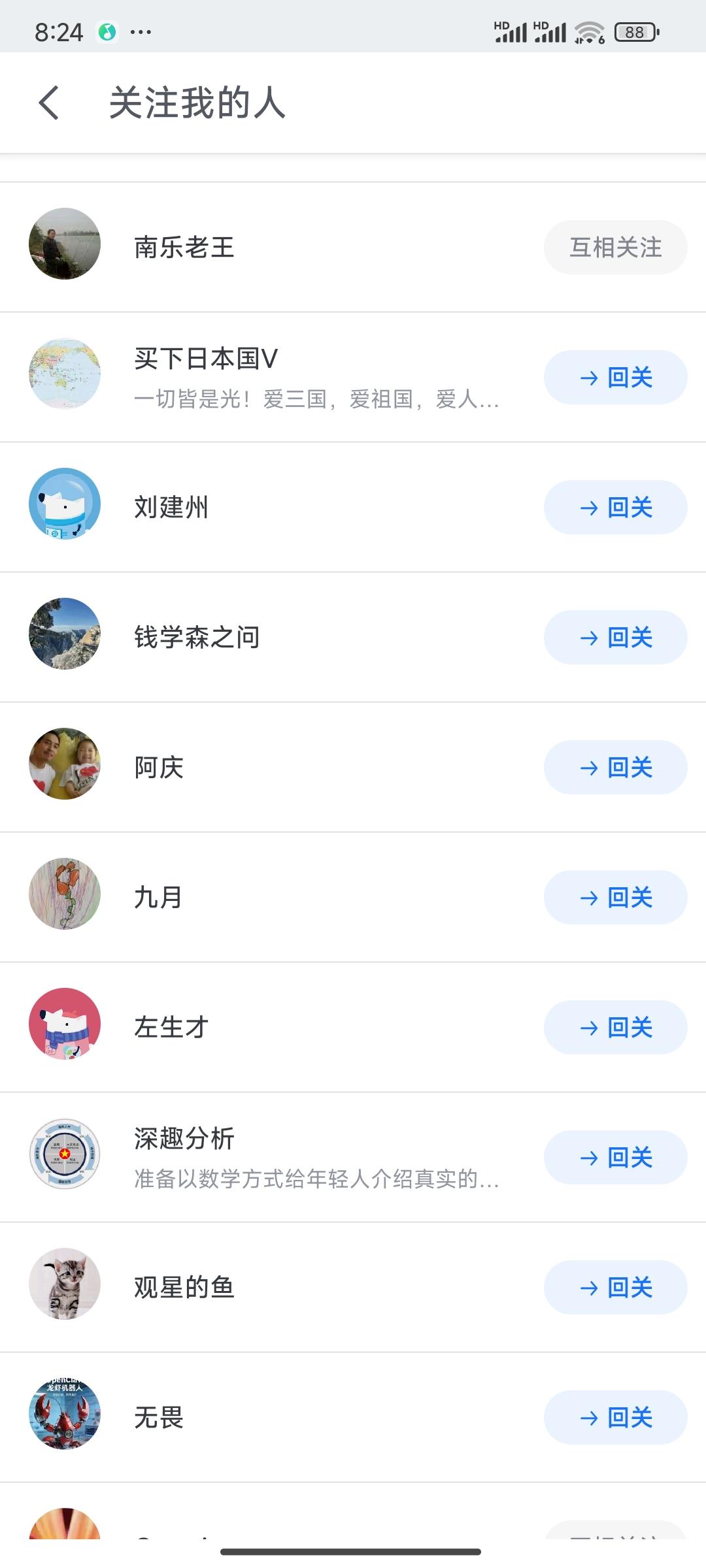The height and width of the screenshot is (1568, 706).
Task: Follow back 左生才
Action: click(615, 1027)
